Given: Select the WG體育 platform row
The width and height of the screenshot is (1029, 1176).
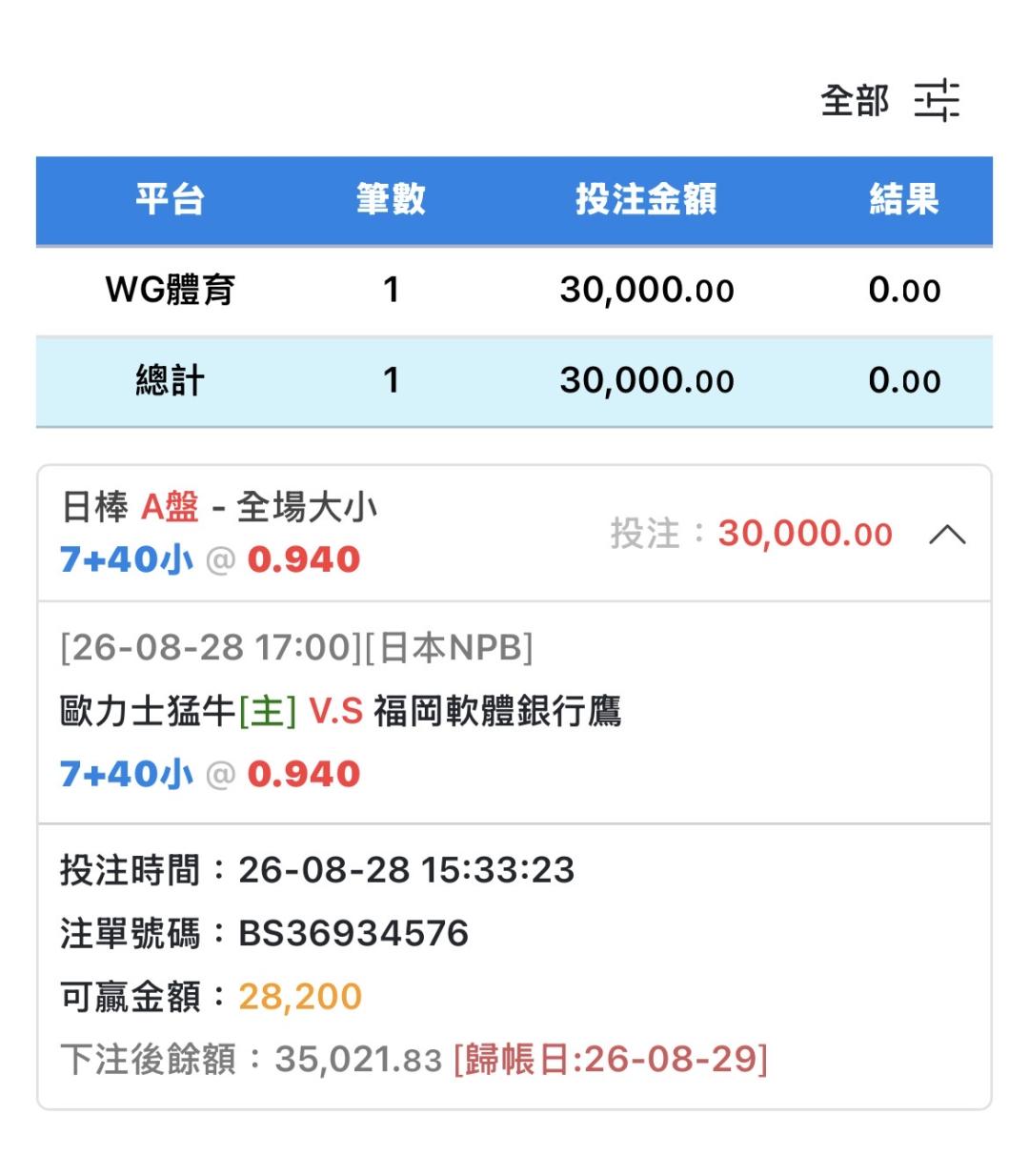Looking at the screenshot, I should [514, 291].
